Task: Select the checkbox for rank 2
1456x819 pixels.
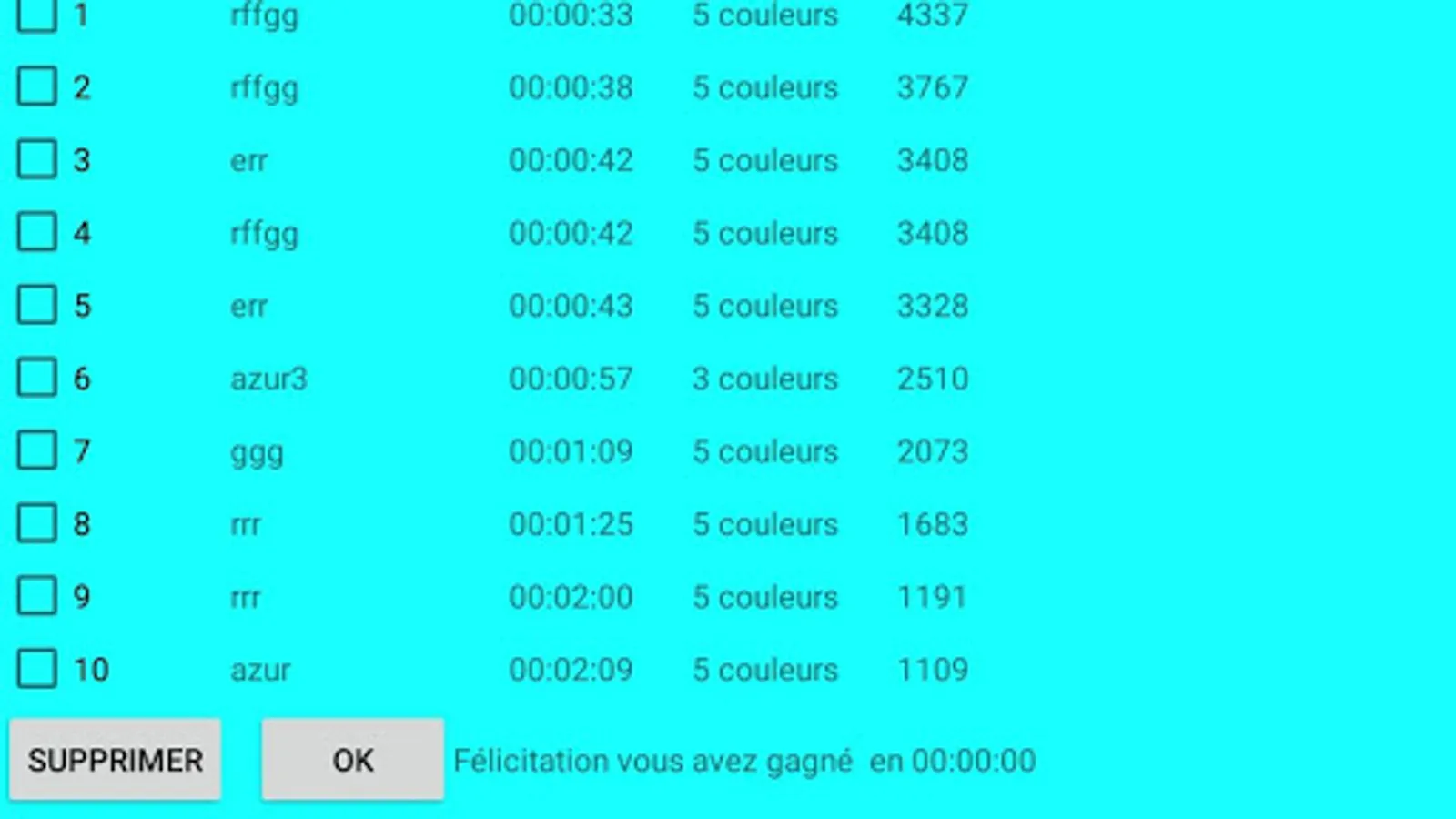Action: tap(36, 87)
